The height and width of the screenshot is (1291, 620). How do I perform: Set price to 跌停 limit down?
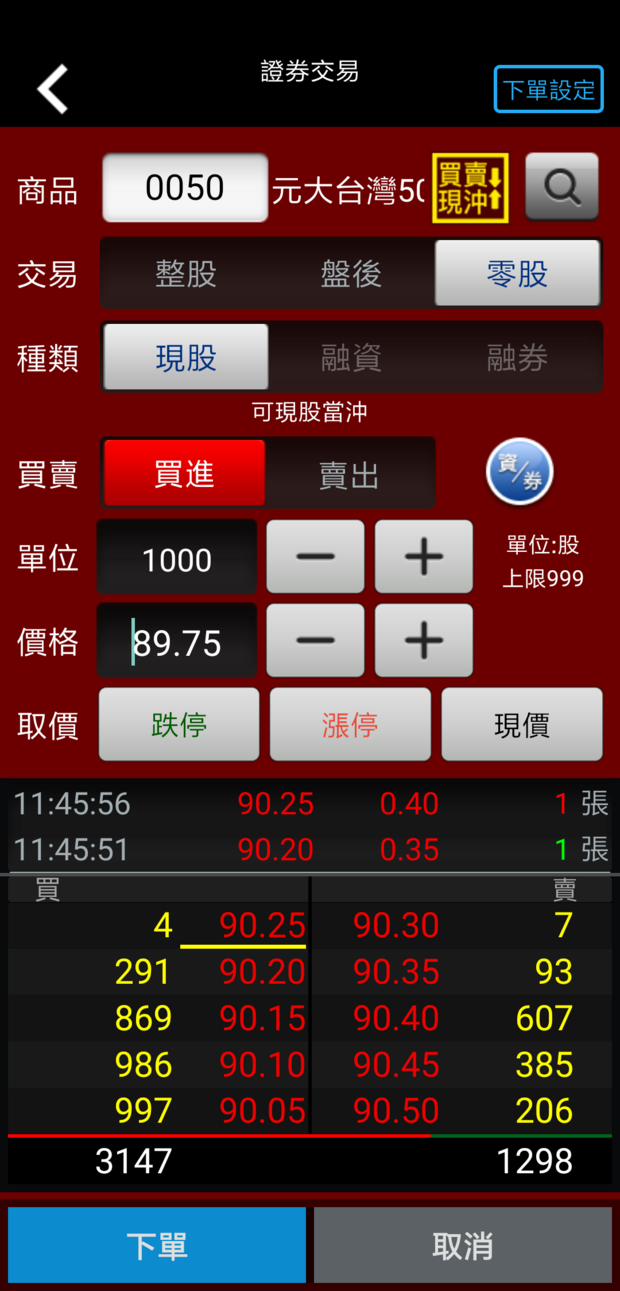pos(179,725)
